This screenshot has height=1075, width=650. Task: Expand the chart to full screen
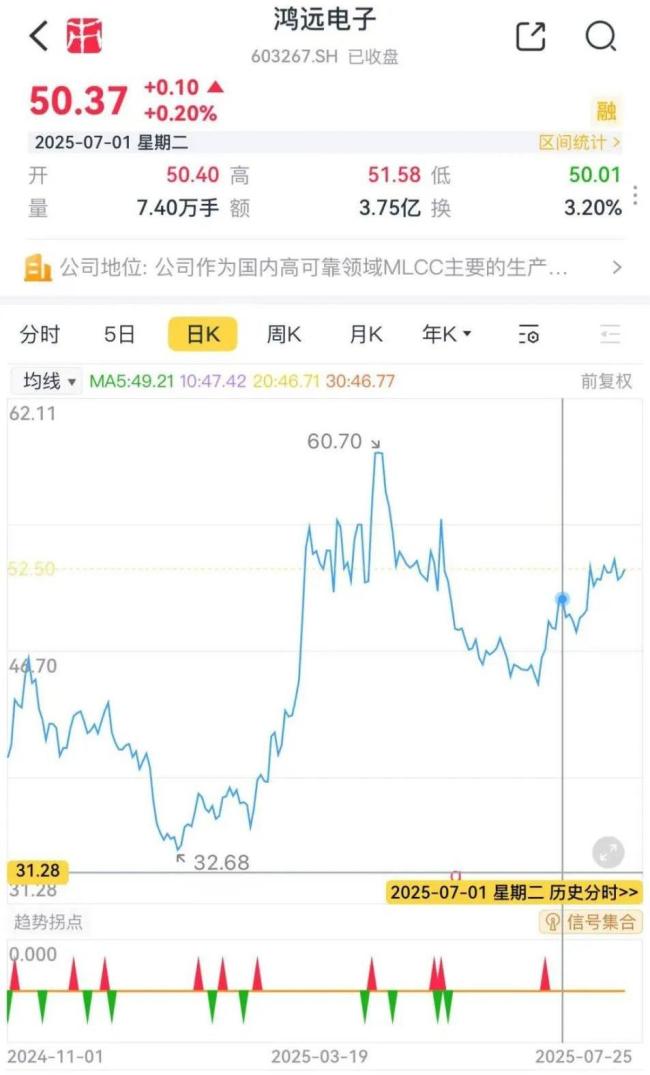pyautogui.click(x=608, y=853)
